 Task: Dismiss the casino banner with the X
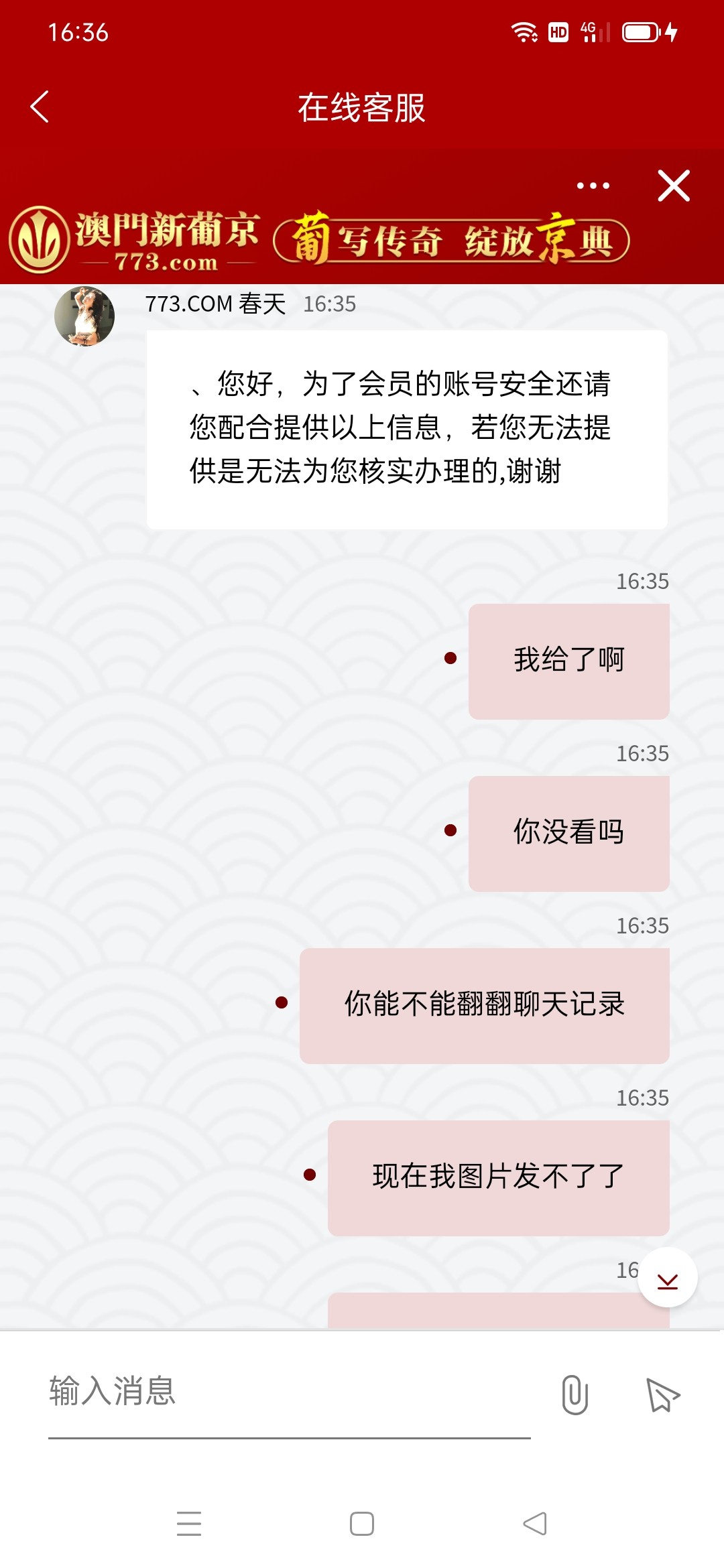(x=674, y=186)
